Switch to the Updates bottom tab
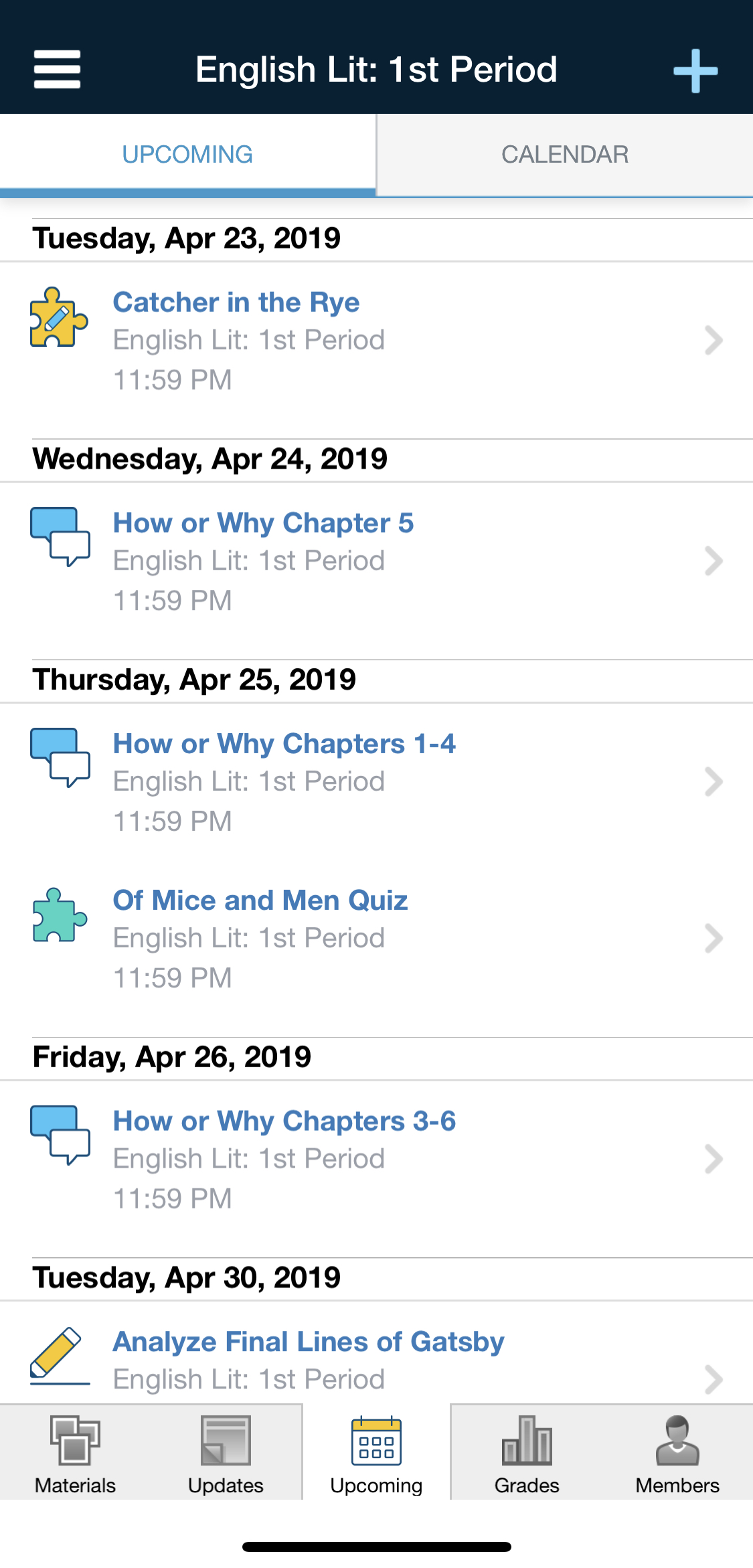The image size is (753, 1568). [x=226, y=1453]
